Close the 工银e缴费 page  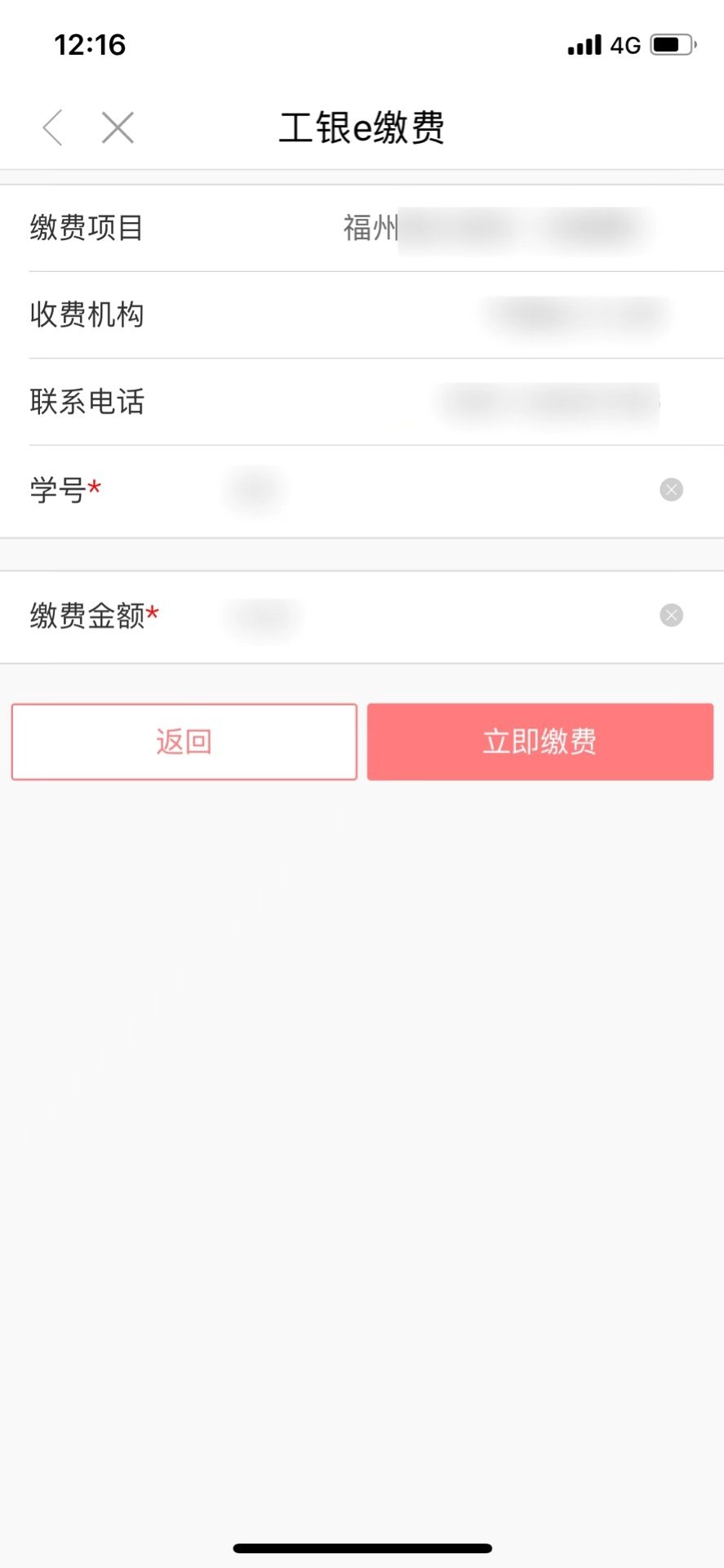(x=118, y=128)
